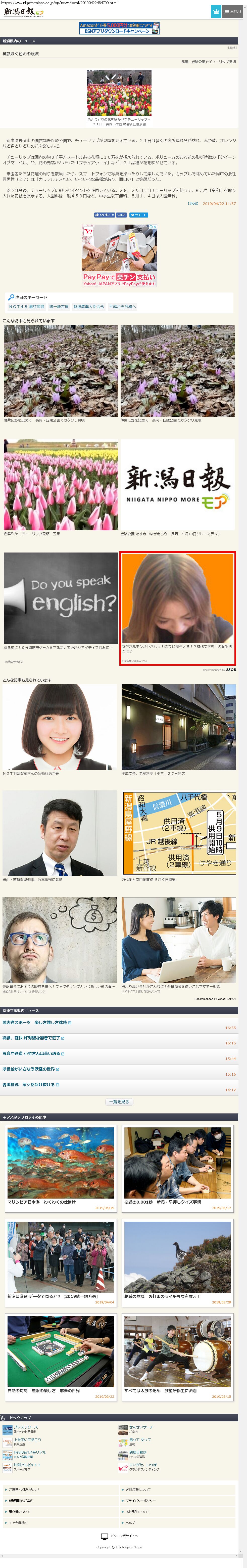Open the チューリップ見頃 五泉 article tile
This screenshot has height=1568, width=247.
tap(60, 487)
